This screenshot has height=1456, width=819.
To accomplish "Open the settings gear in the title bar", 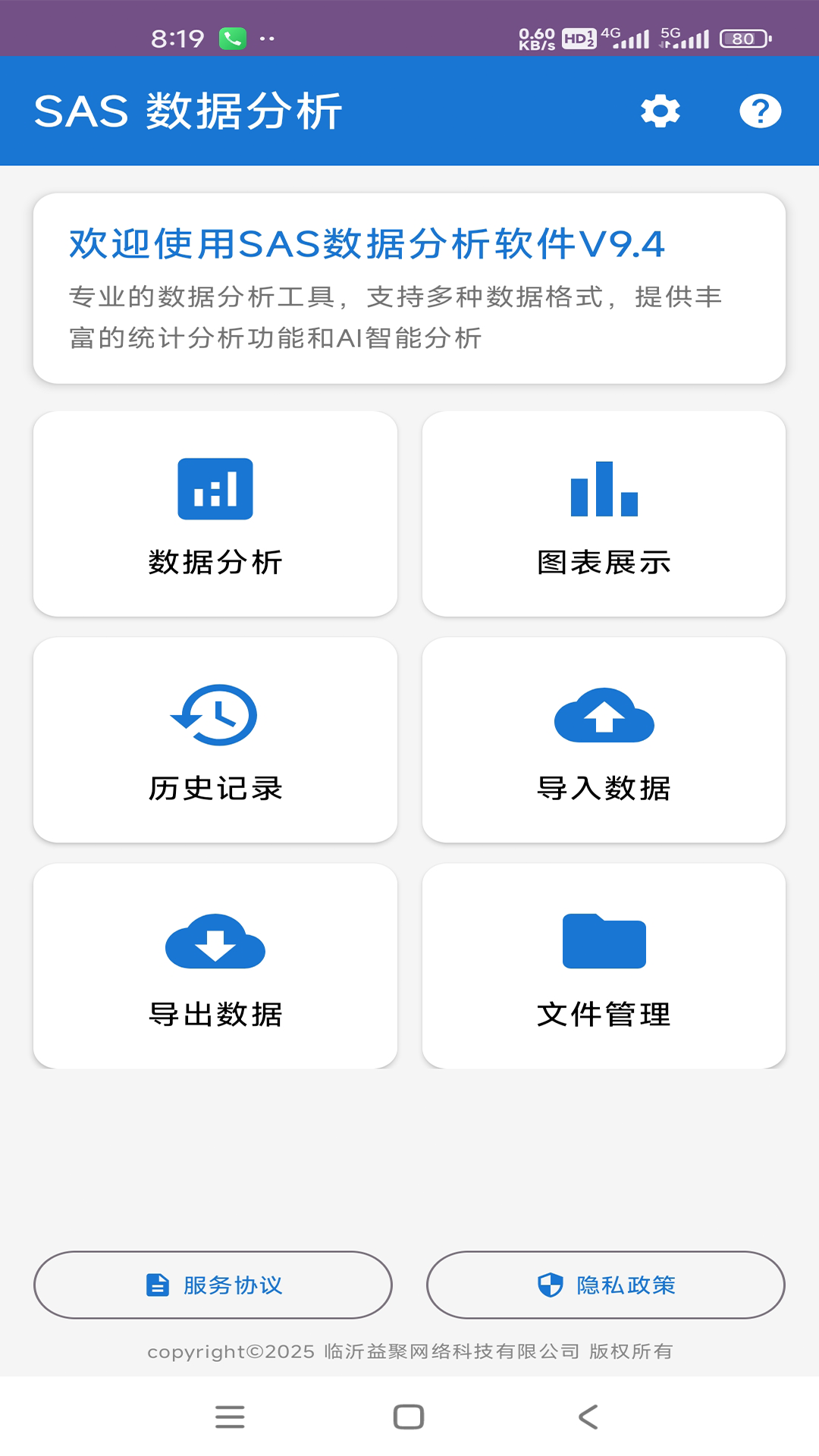I will [659, 111].
